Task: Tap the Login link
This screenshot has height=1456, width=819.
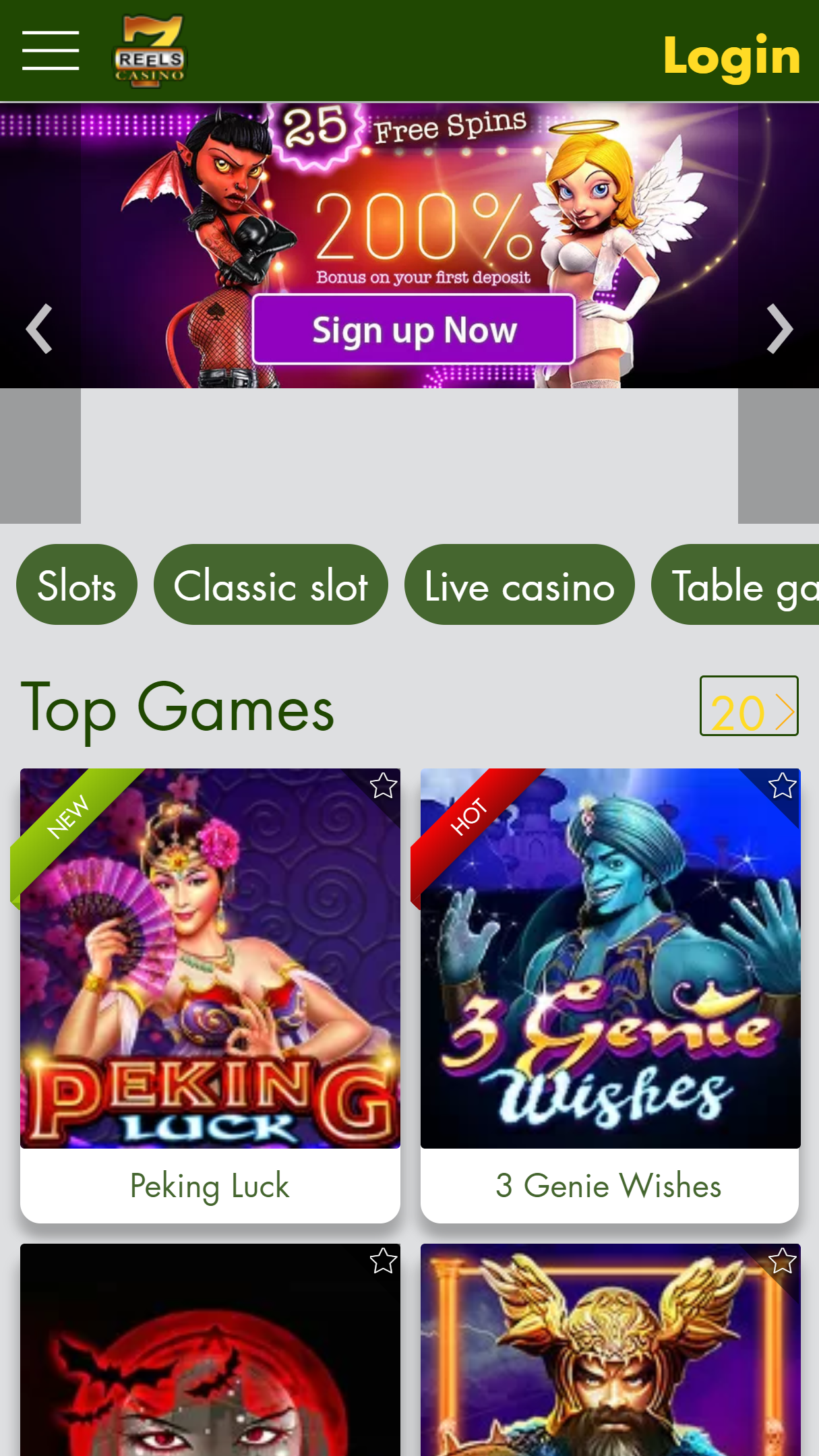Action: (732, 56)
